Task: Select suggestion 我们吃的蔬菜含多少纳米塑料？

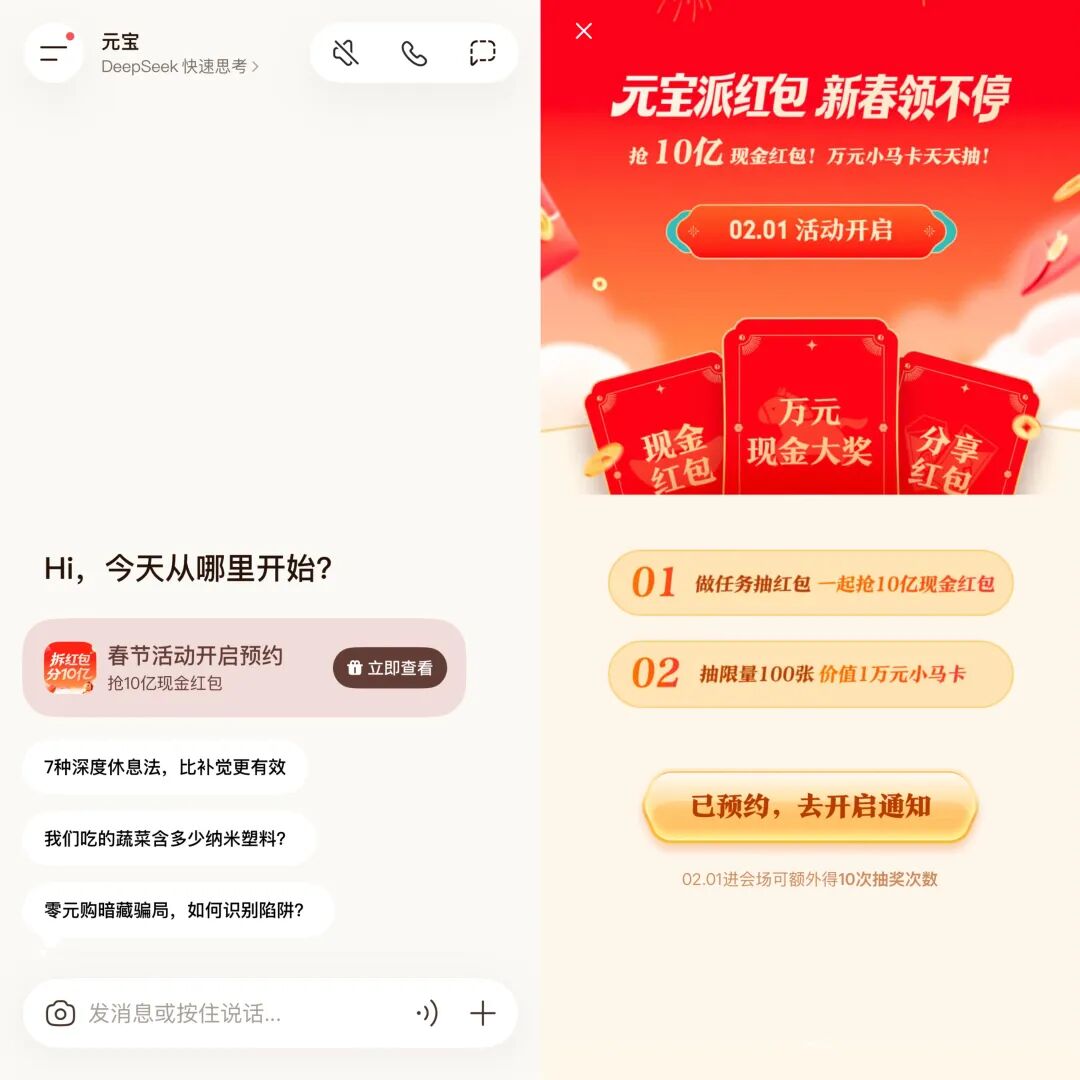Action: tap(169, 838)
